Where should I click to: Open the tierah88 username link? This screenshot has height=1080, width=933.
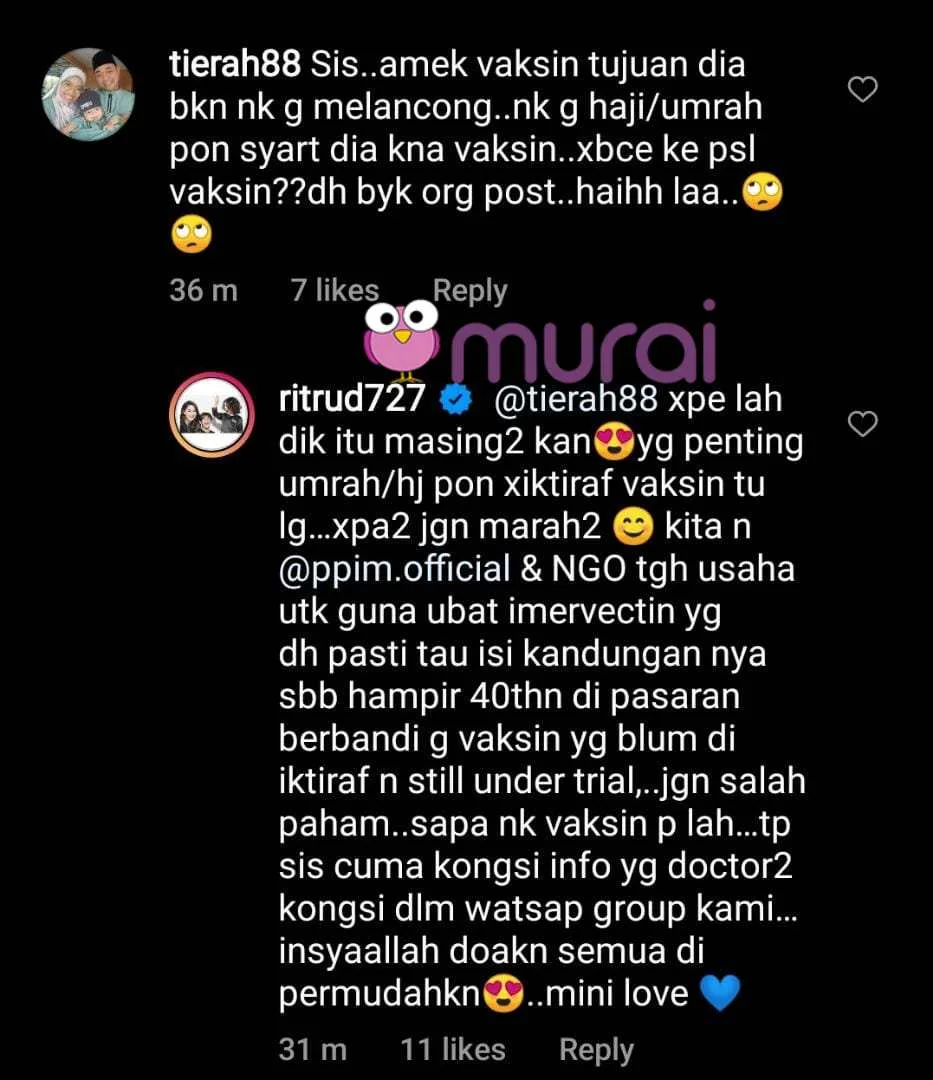(236, 67)
